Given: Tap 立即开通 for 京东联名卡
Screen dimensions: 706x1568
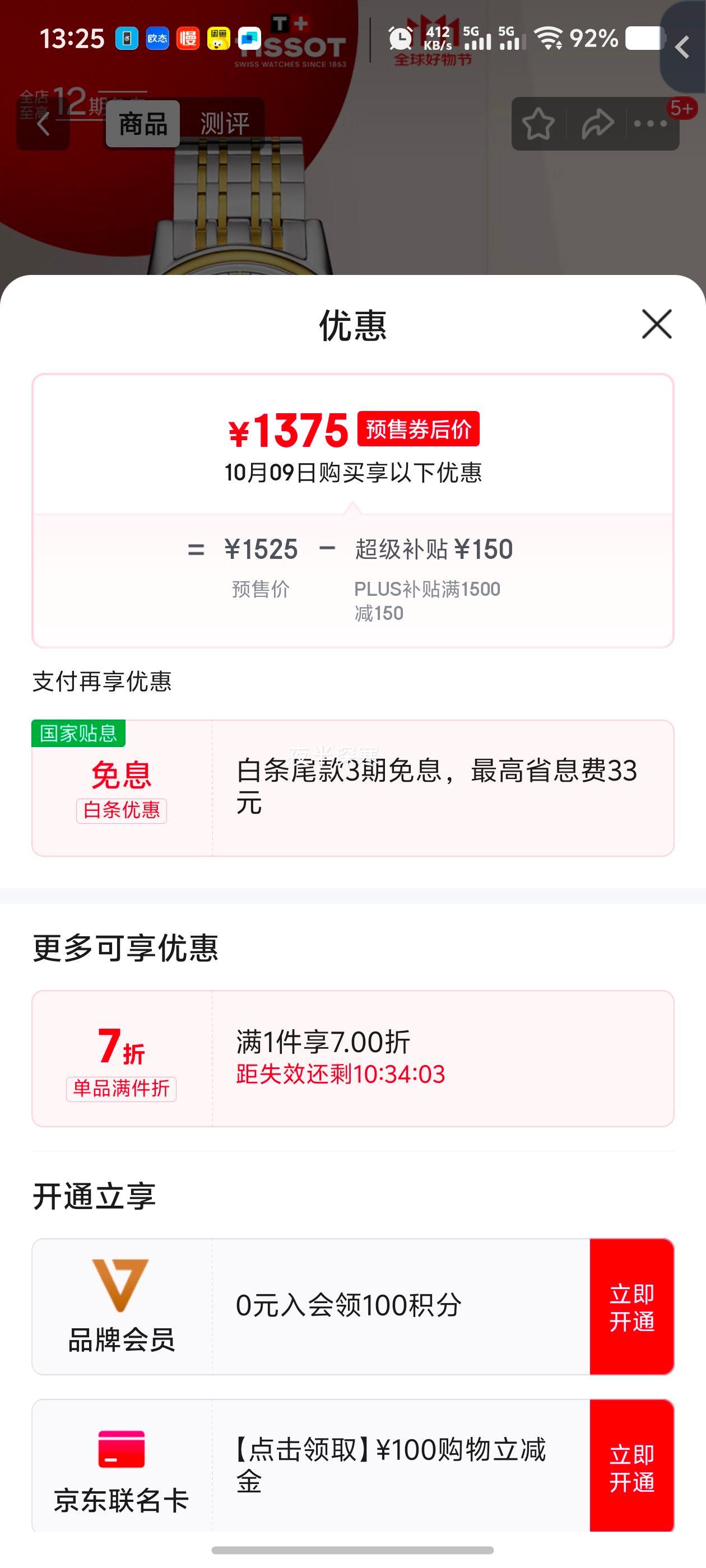Looking at the screenshot, I should (x=631, y=1467).
